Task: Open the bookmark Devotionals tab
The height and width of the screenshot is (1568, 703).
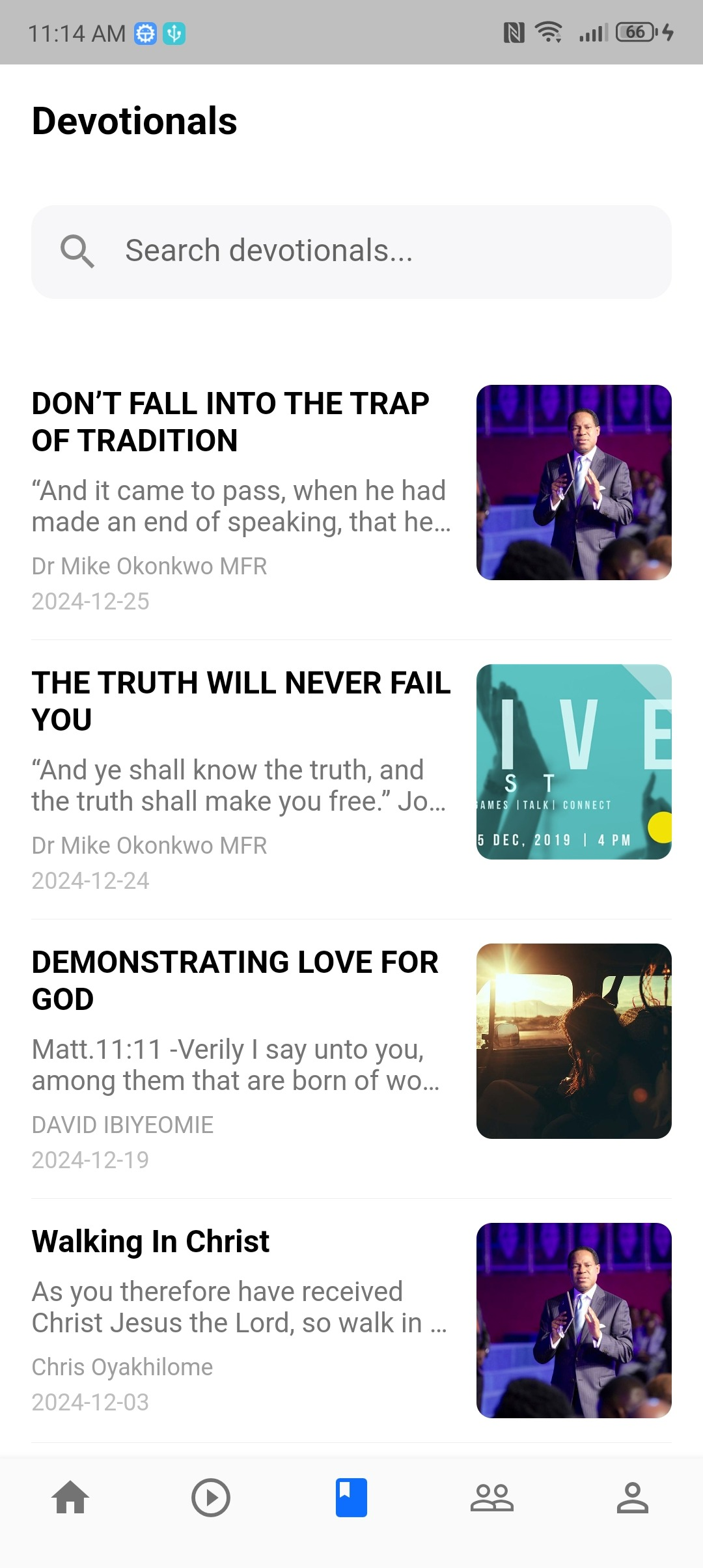Action: 351,1498
